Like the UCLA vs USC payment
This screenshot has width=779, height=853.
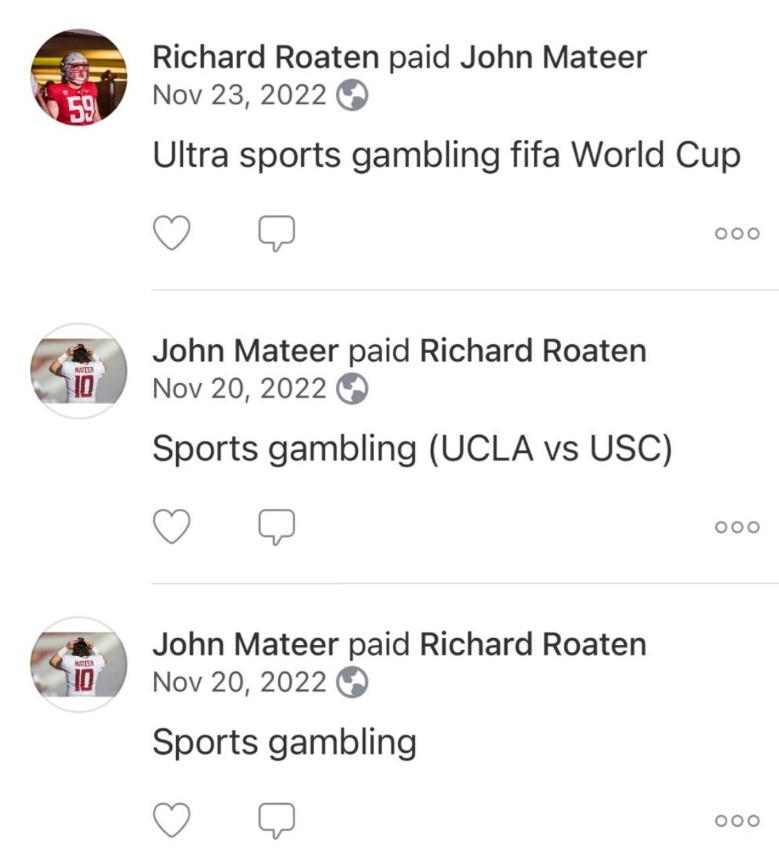tap(171, 526)
